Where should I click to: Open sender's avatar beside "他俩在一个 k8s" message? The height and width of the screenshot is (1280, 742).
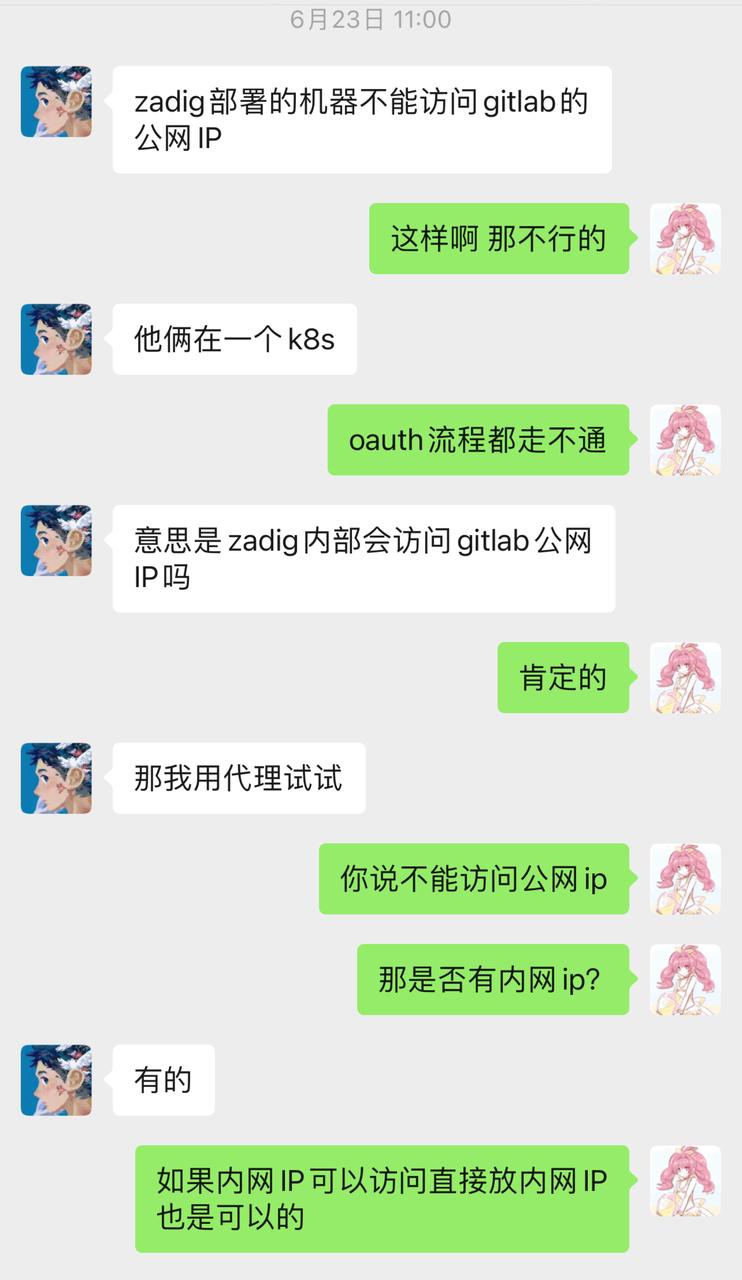tap(56, 339)
